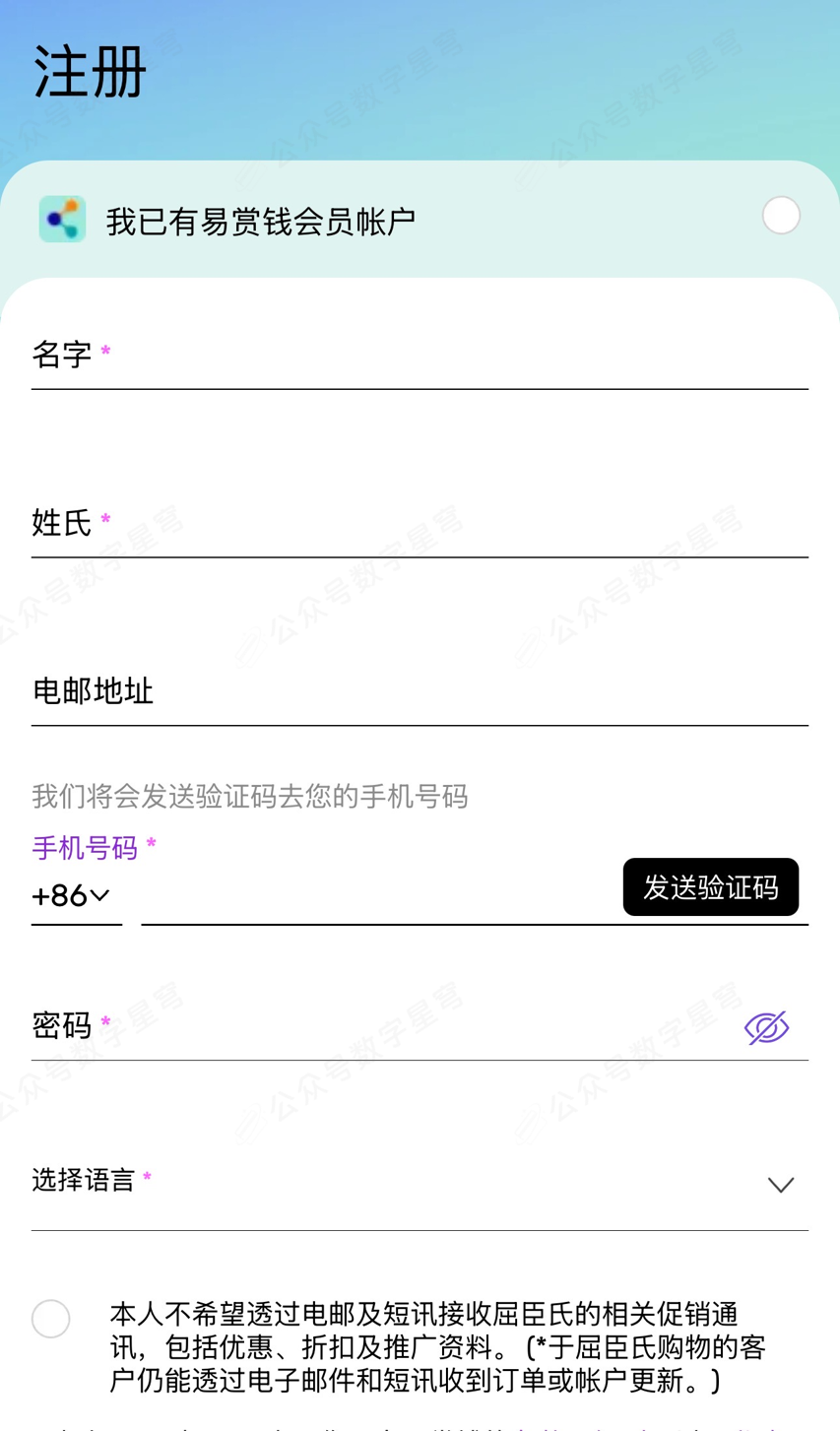Image resolution: width=840 pixels, height=1431 pixels.
Task: Enter the 电邮地址 field
Action: pos(420,691)
